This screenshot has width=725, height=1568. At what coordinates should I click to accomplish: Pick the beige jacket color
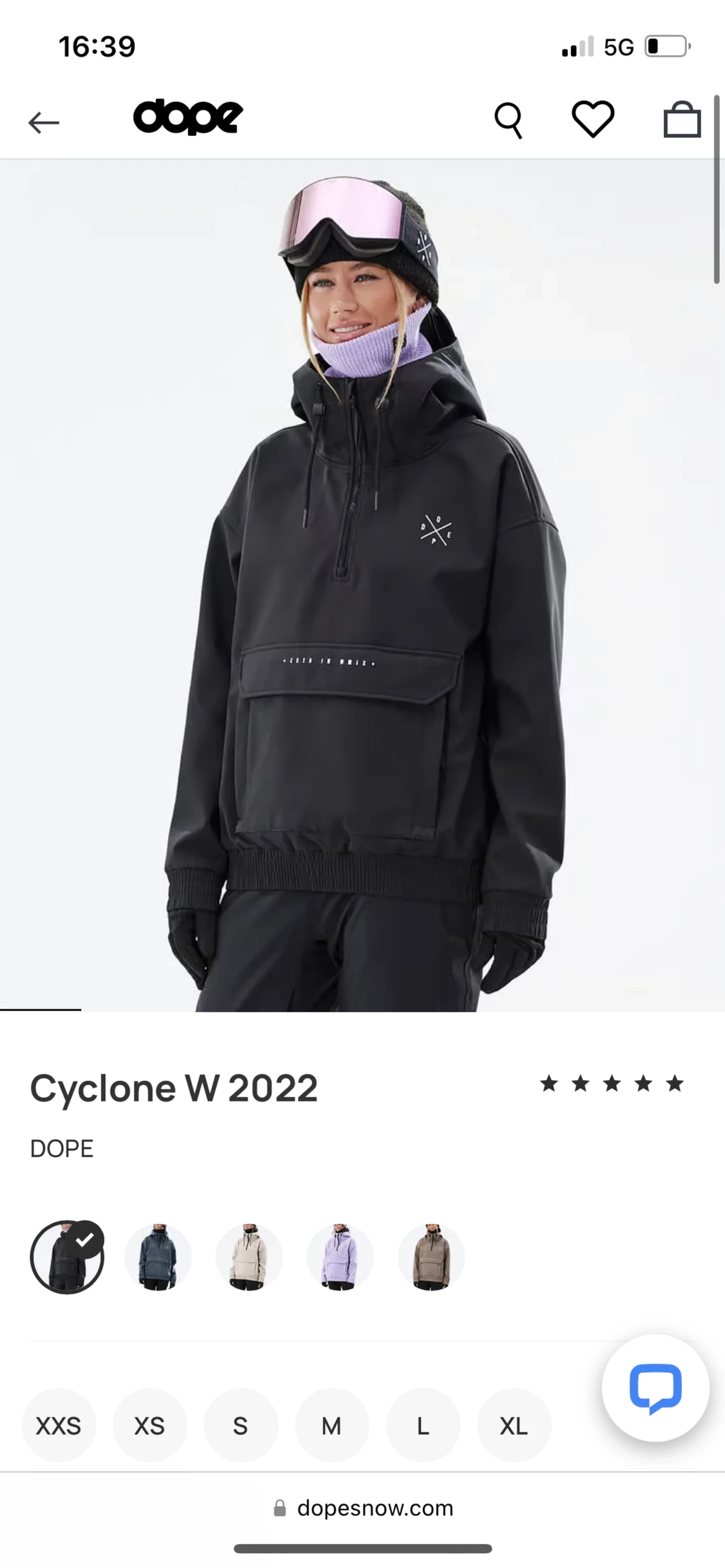[249, 1257]
